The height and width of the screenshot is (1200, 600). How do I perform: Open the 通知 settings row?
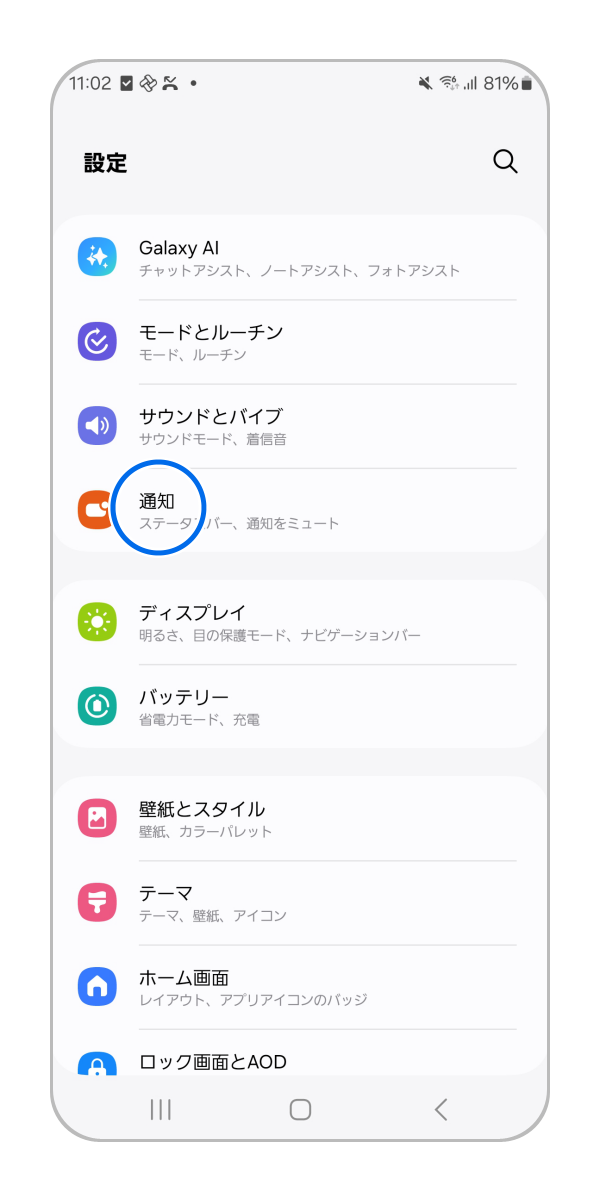click(300, 510)
